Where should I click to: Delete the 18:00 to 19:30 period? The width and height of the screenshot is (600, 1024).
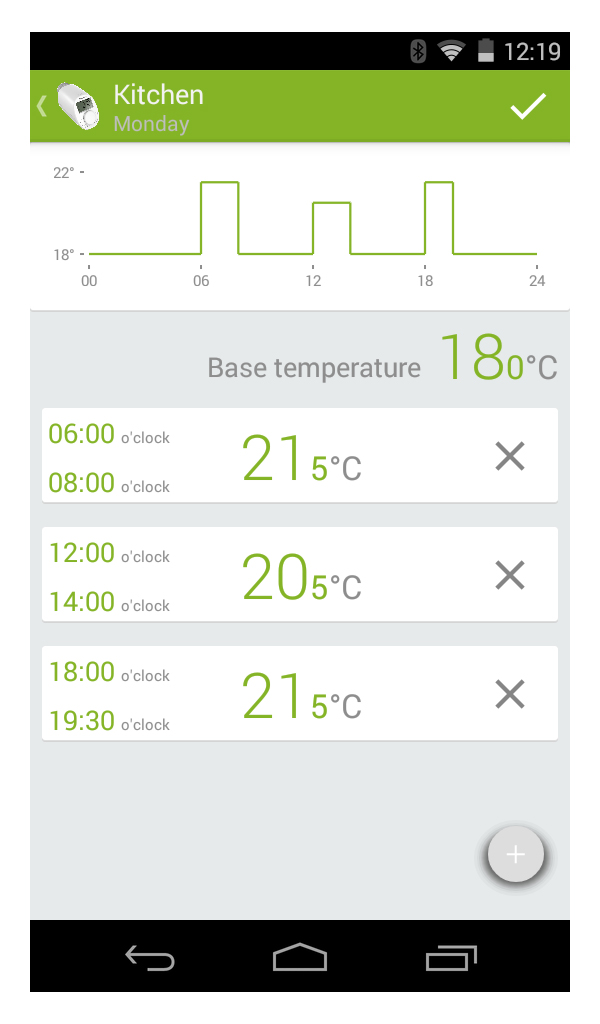coord(510,694)
